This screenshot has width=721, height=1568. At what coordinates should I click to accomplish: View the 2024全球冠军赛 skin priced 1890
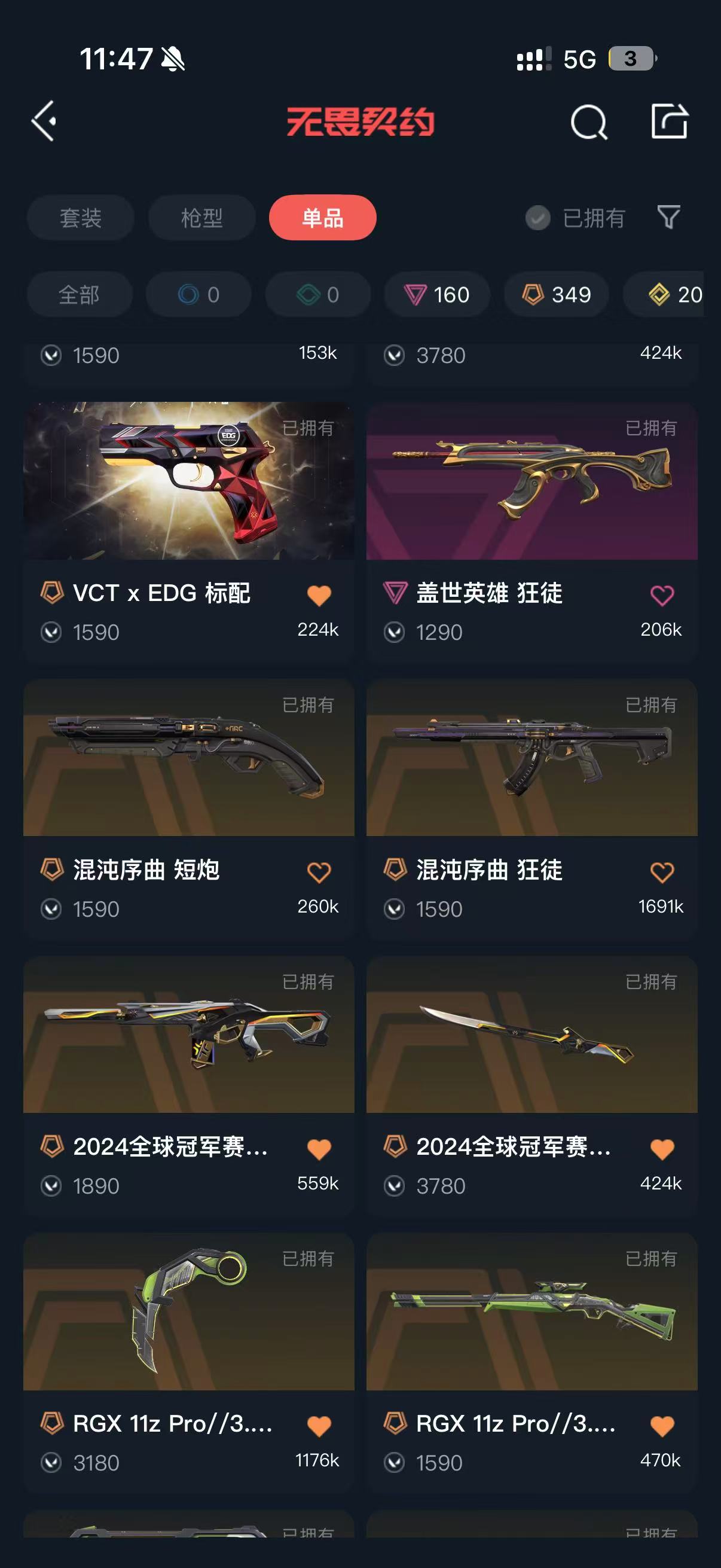pyautogui.click(x=188, y=1035)
